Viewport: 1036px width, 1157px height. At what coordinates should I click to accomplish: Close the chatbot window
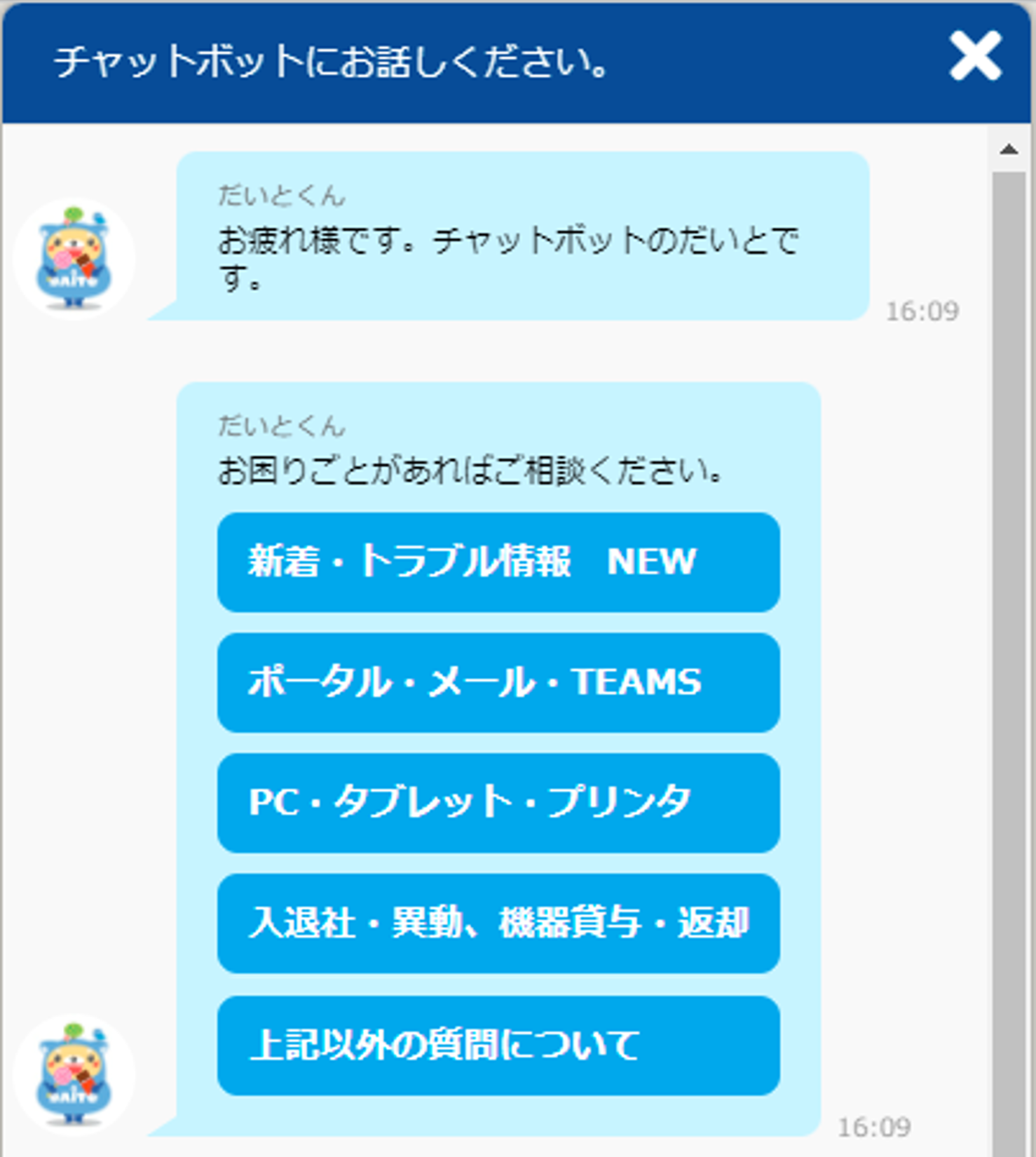(x=974, y=56)
